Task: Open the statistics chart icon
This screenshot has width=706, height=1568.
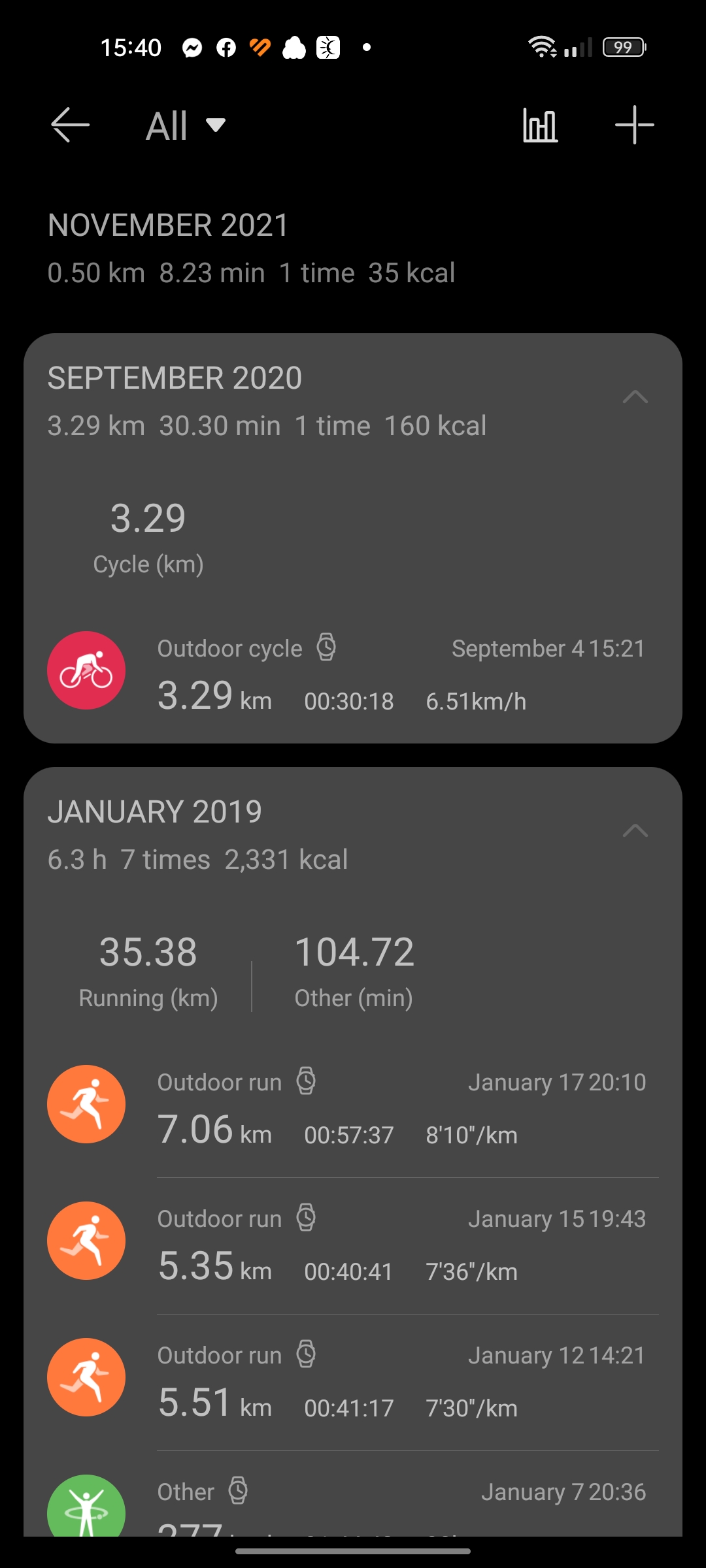Action: (540, 125)
